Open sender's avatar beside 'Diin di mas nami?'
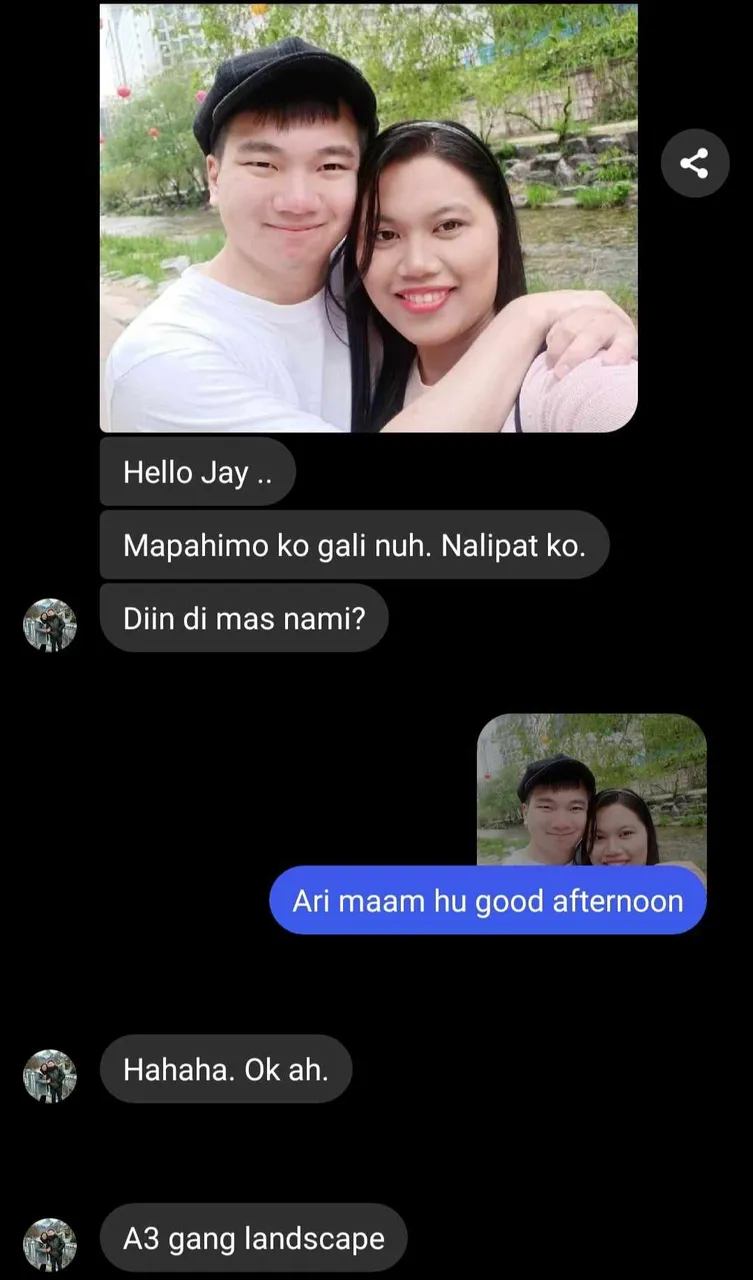The height and width of the screenshot is (1280, 753). [x=50, y=625]
